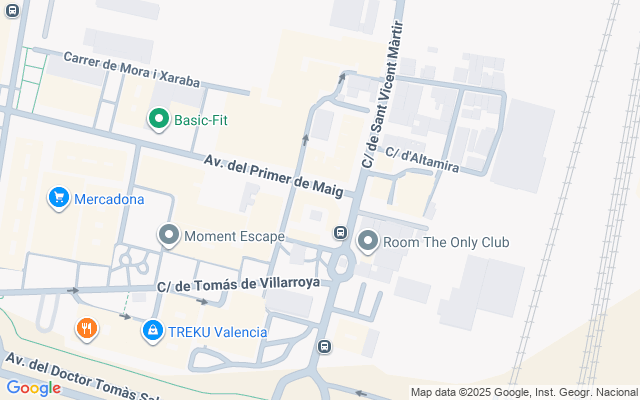Tap the Moment Escape place marker
This screenshot has width=640, height=400.
[169, 236]
